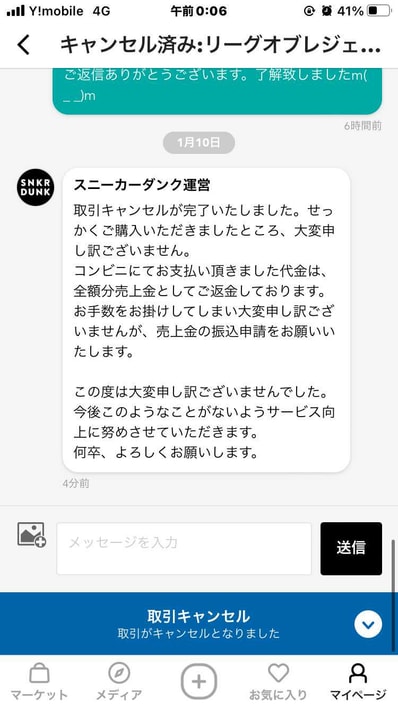This screenshot has width=398, height=708.
Task: Focus the メッセージを入力 text field
Action: tap(184, 549)
